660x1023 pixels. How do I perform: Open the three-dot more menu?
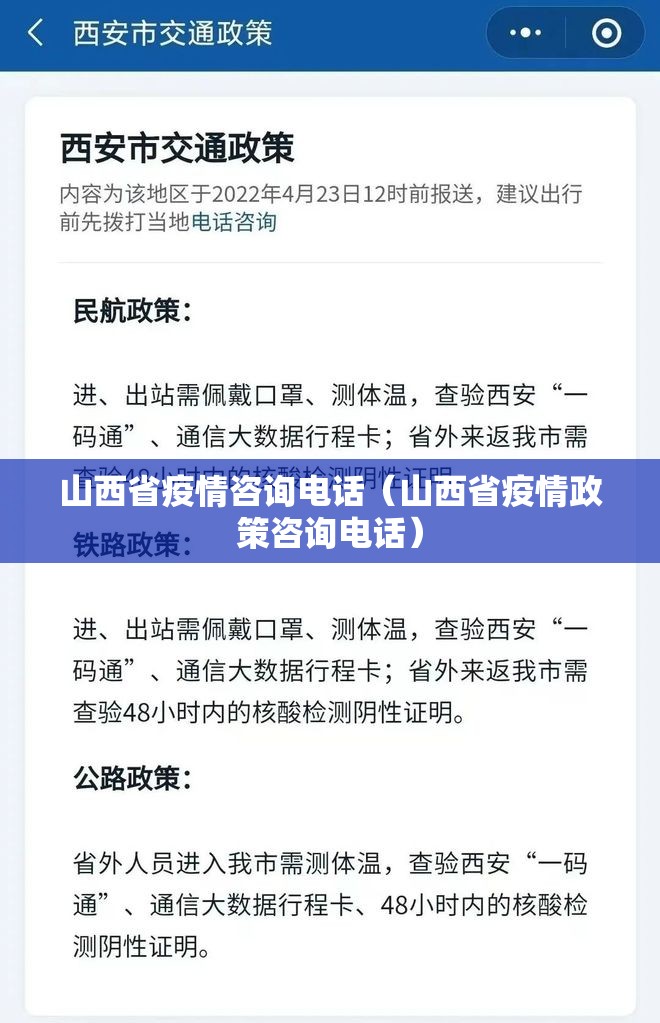[x=525, y=33]
